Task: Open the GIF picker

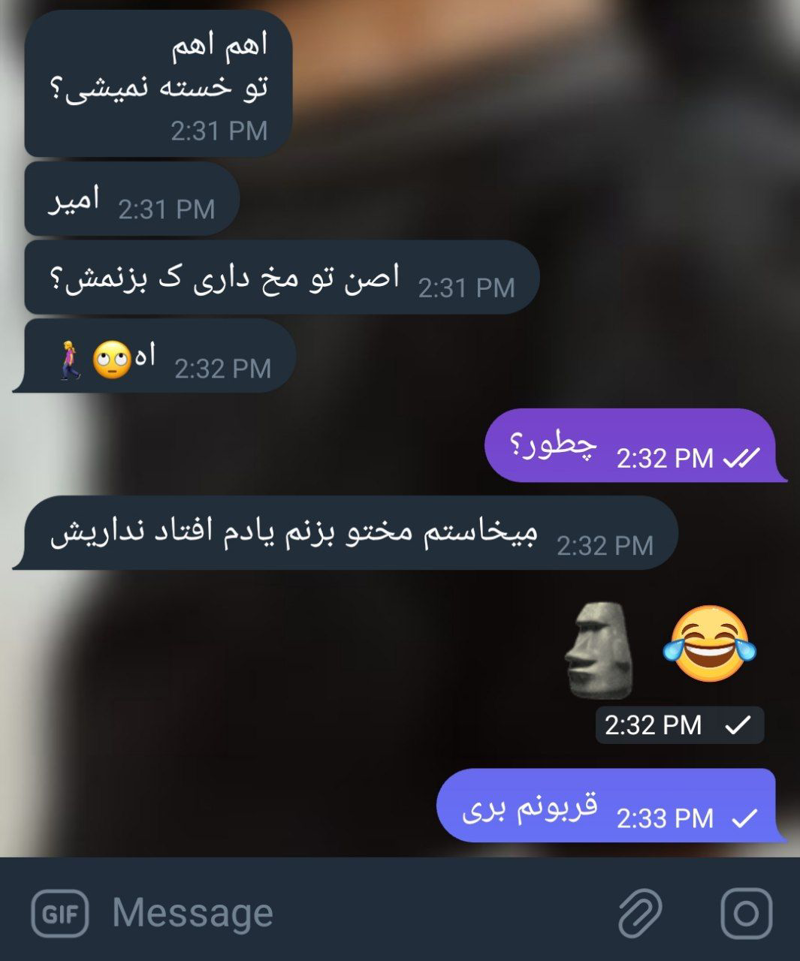Action: coord(61,912)
